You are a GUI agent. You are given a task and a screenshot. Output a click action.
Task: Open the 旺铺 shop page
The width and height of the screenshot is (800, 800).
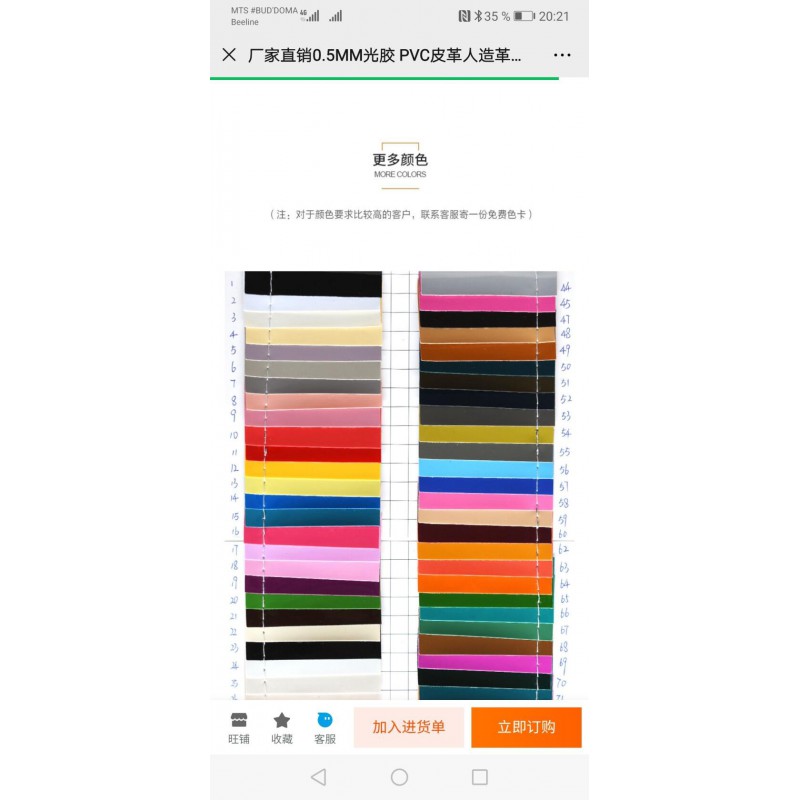click(x=238, y=727)
